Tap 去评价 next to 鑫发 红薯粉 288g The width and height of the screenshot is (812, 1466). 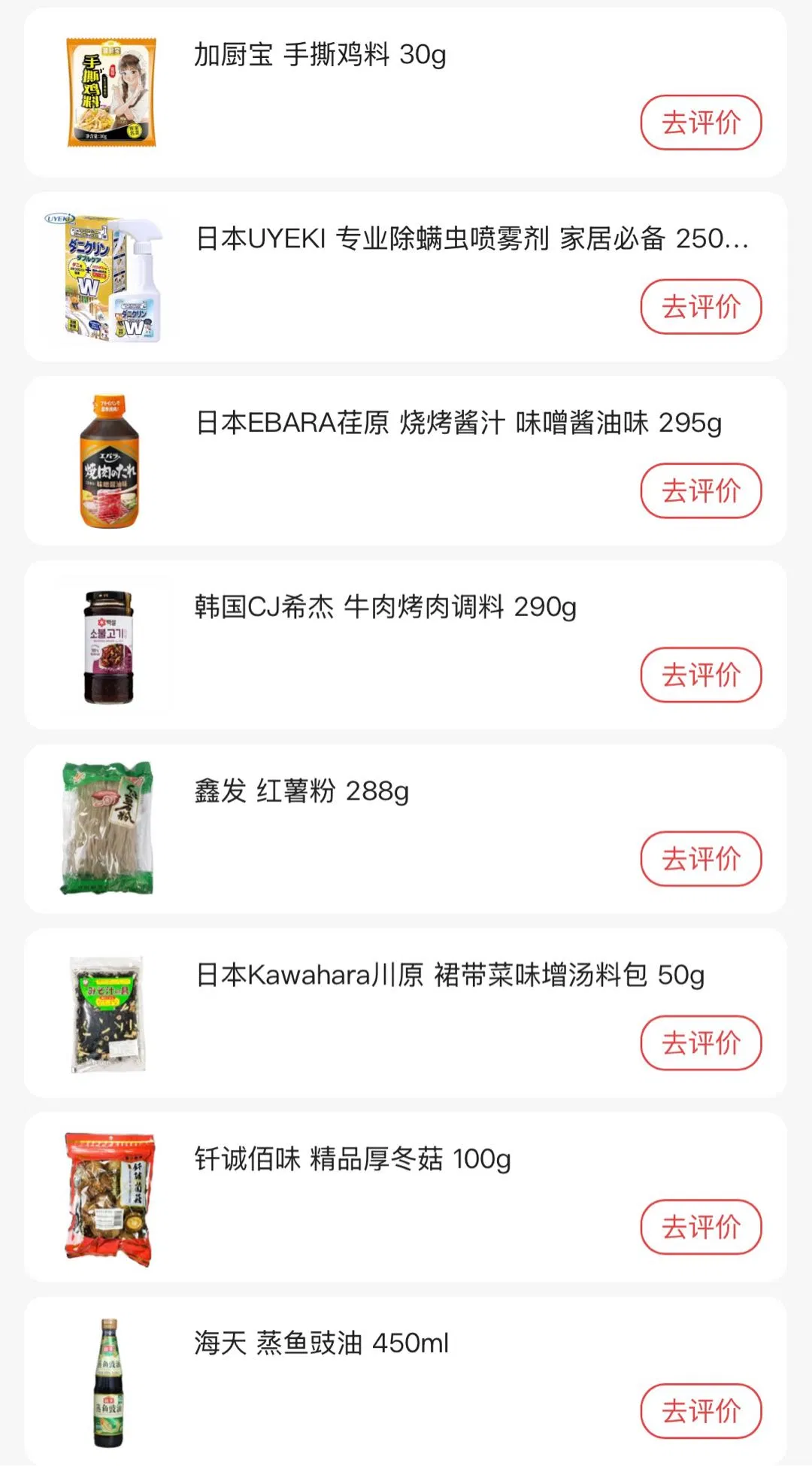click(x=701, y=859)
